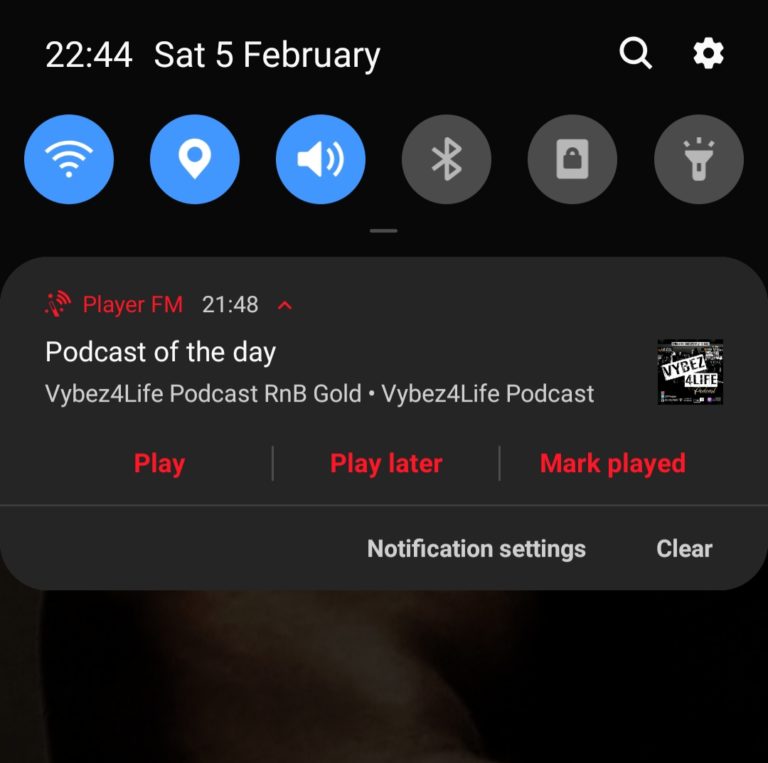Turn off Wi-Fi quick toggle
This screenshot has height=763, width=768.
pos(69,160)
